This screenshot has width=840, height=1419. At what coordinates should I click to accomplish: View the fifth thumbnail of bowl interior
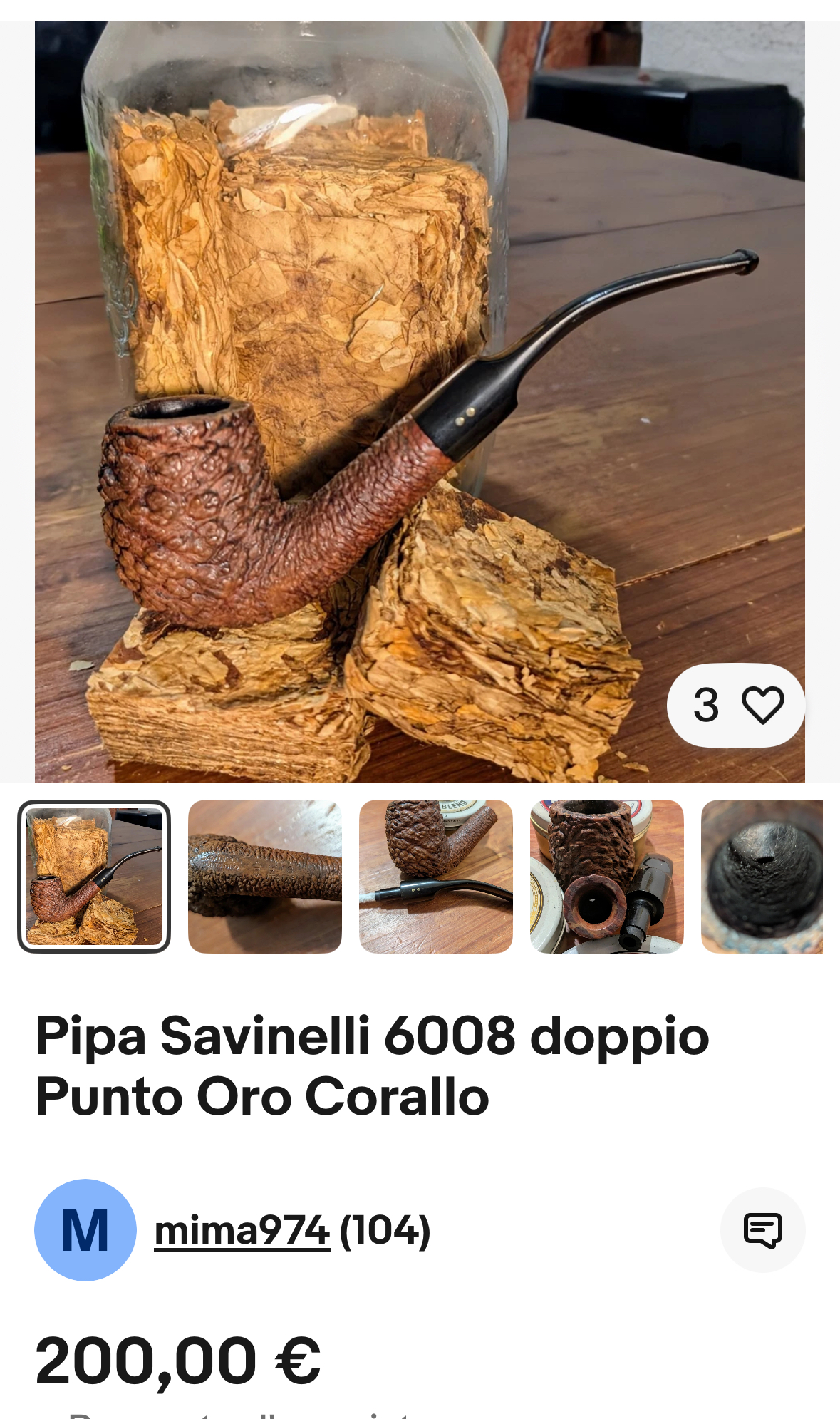pyautogui.click(x=762, y=876)
